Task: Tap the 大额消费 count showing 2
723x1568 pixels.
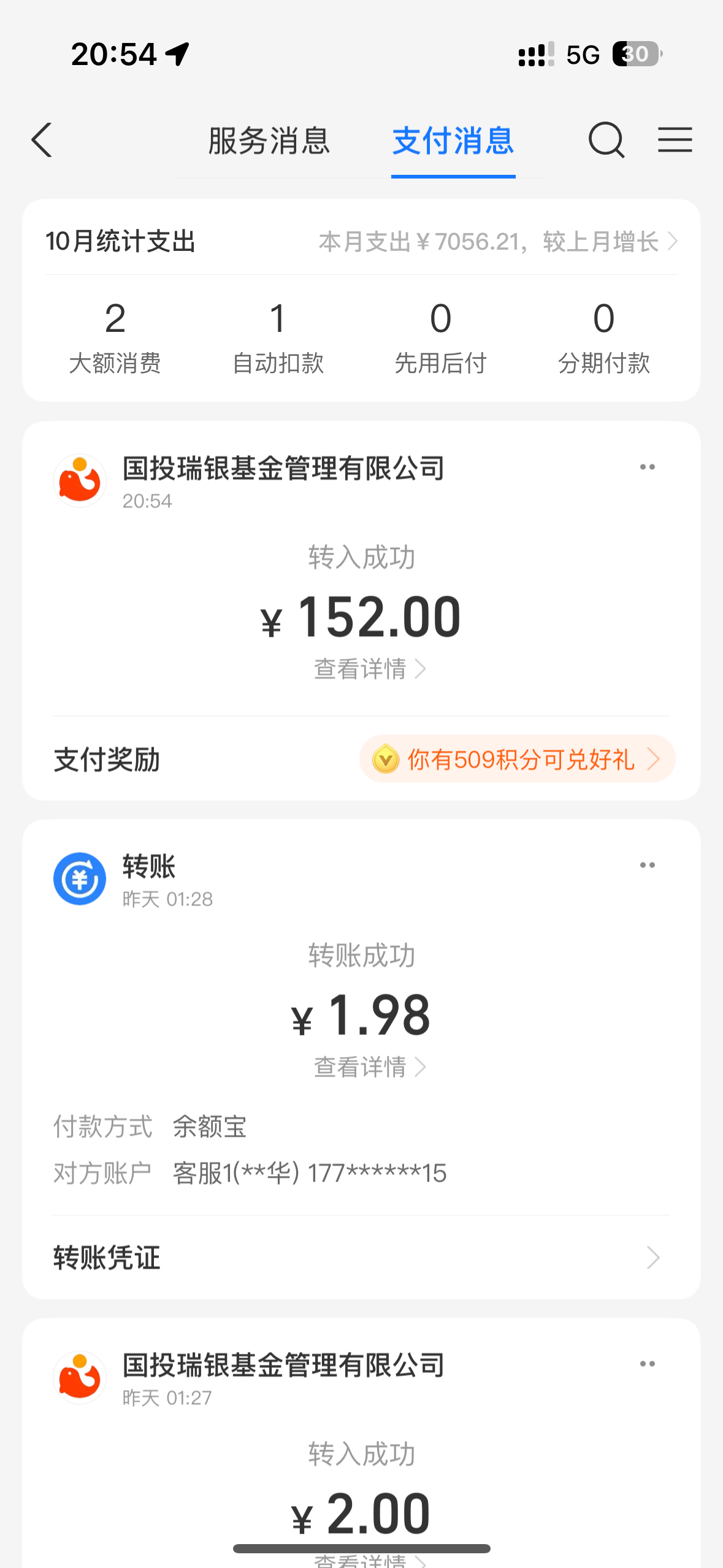Action: 116,337
